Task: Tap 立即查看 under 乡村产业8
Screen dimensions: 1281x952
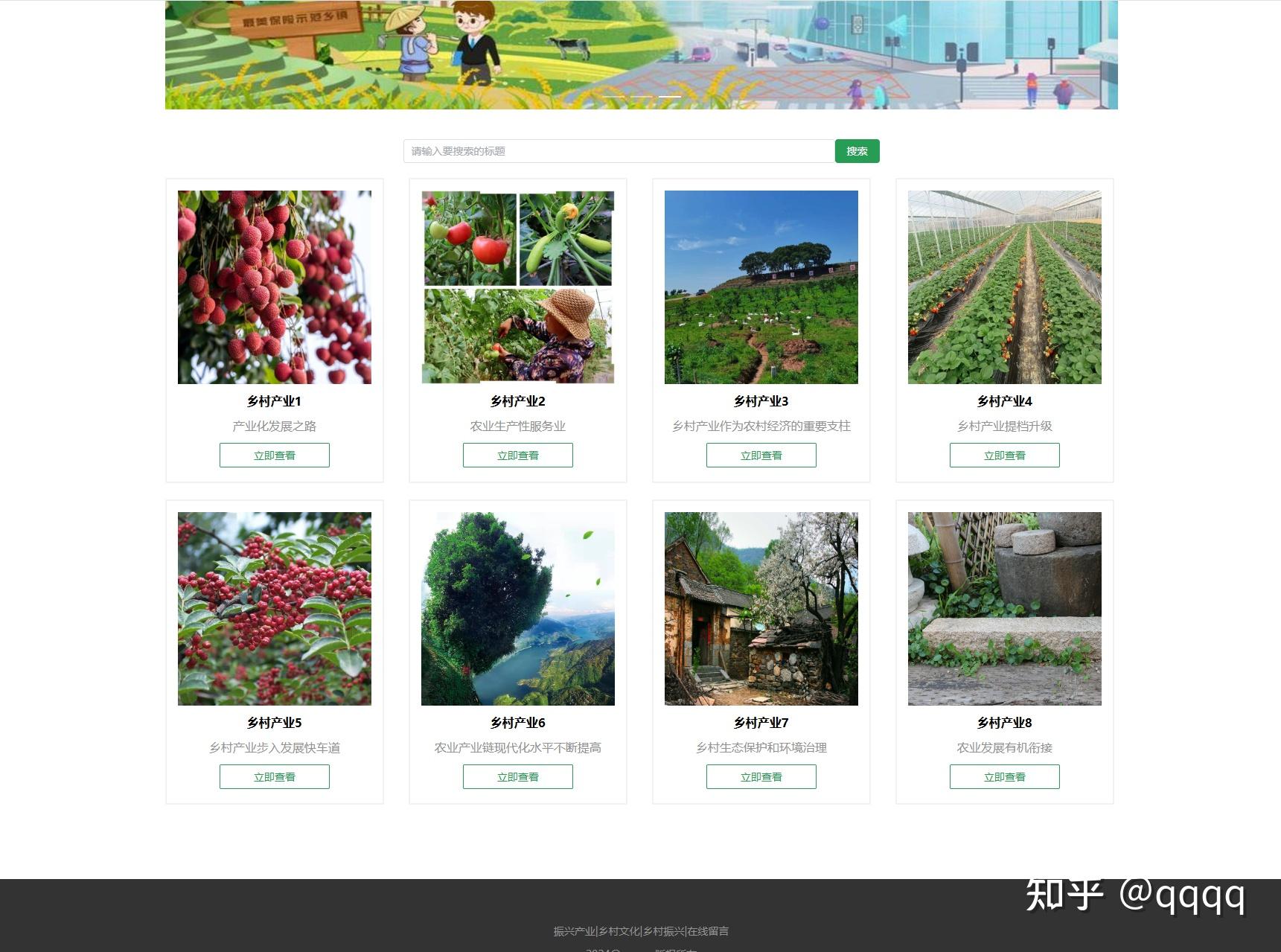Action: (x=1004, y=777)
